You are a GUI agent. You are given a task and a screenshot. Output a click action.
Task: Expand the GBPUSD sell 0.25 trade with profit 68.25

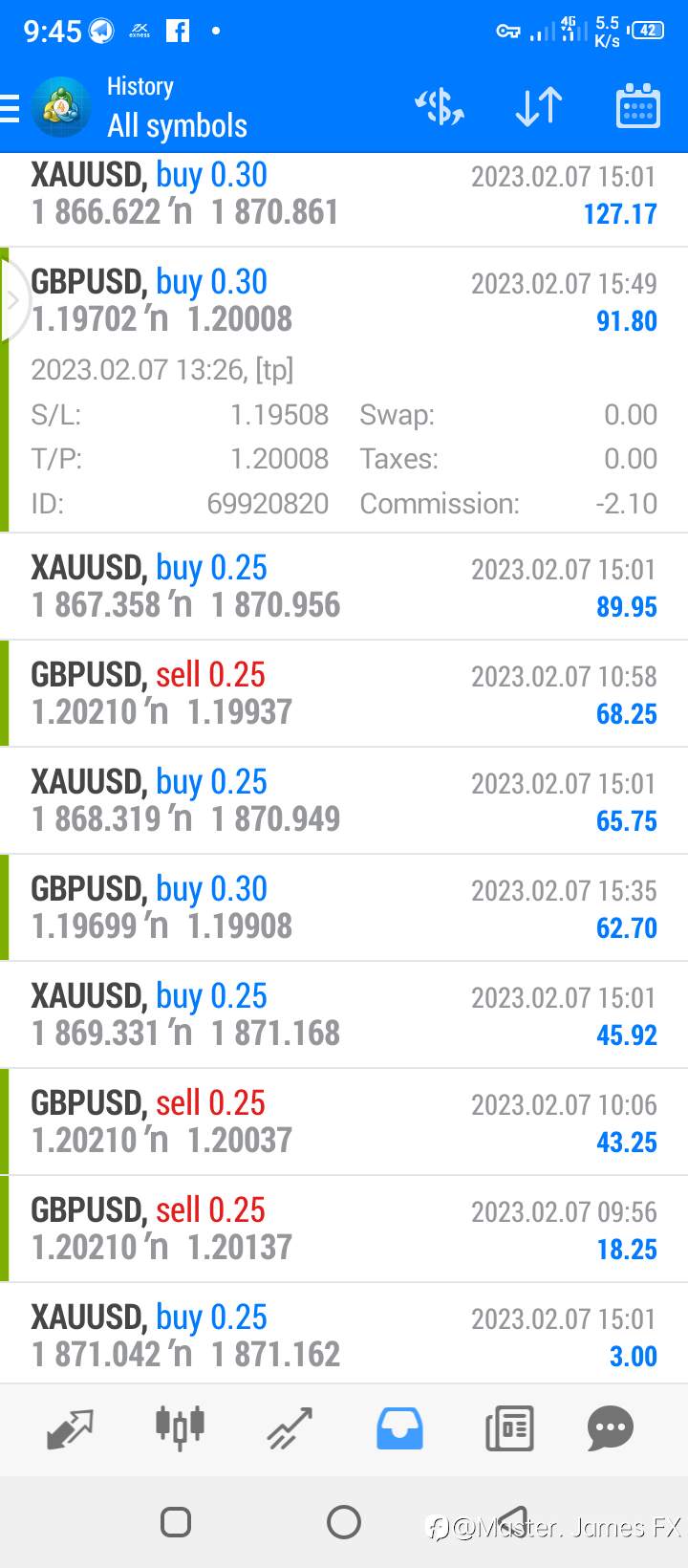[344, 694]
